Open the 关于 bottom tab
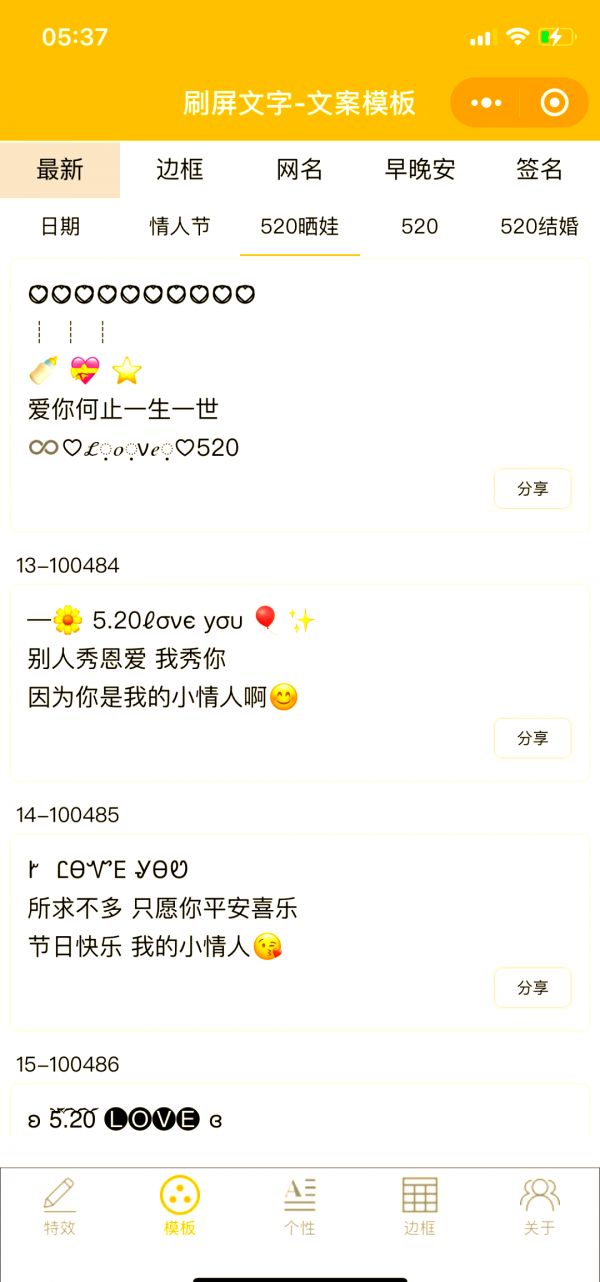This screenshot has width=600, height=1282. coord(540,1206)
